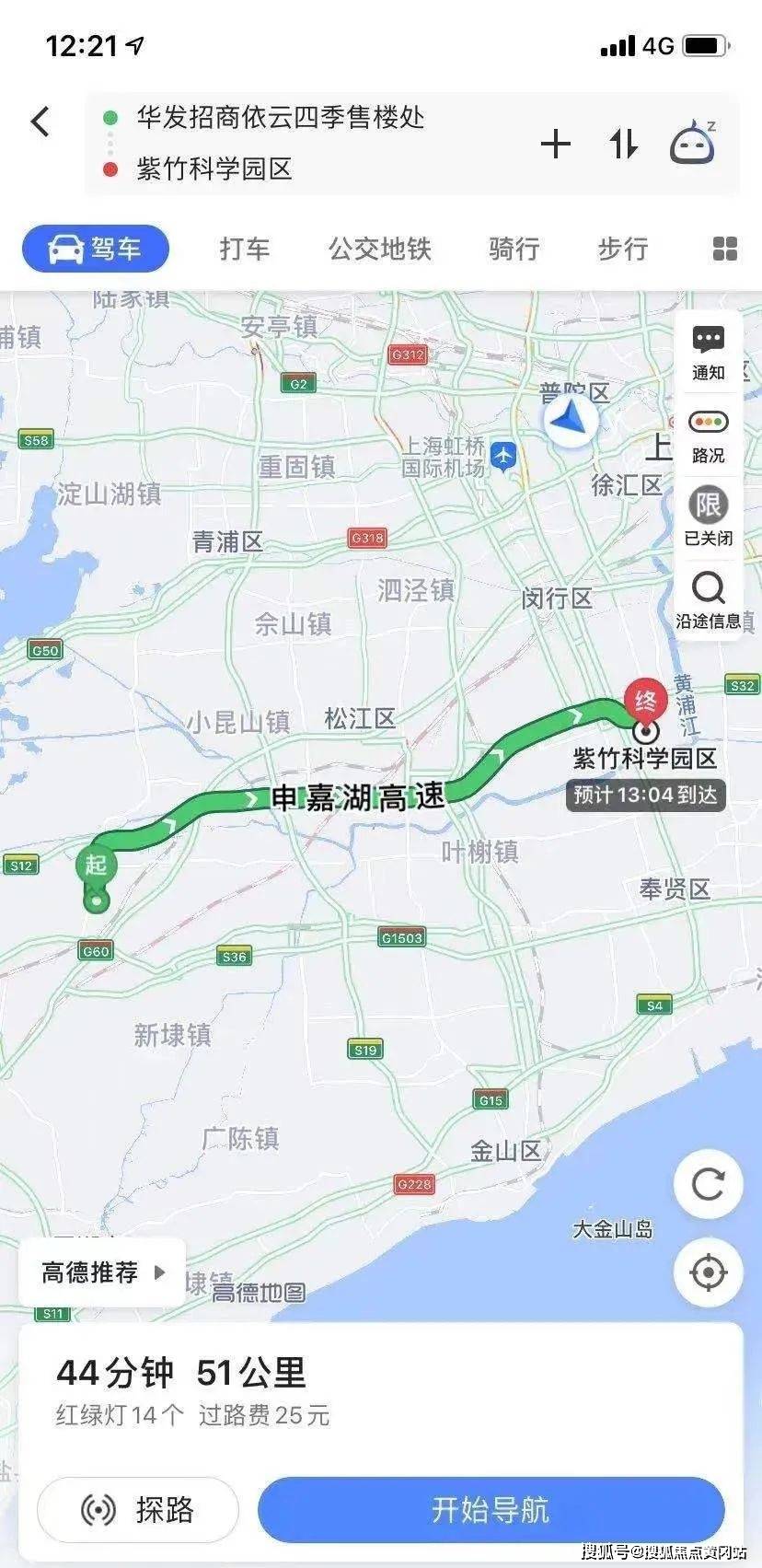Open more travel modes grid

click(x=725, y=250)
